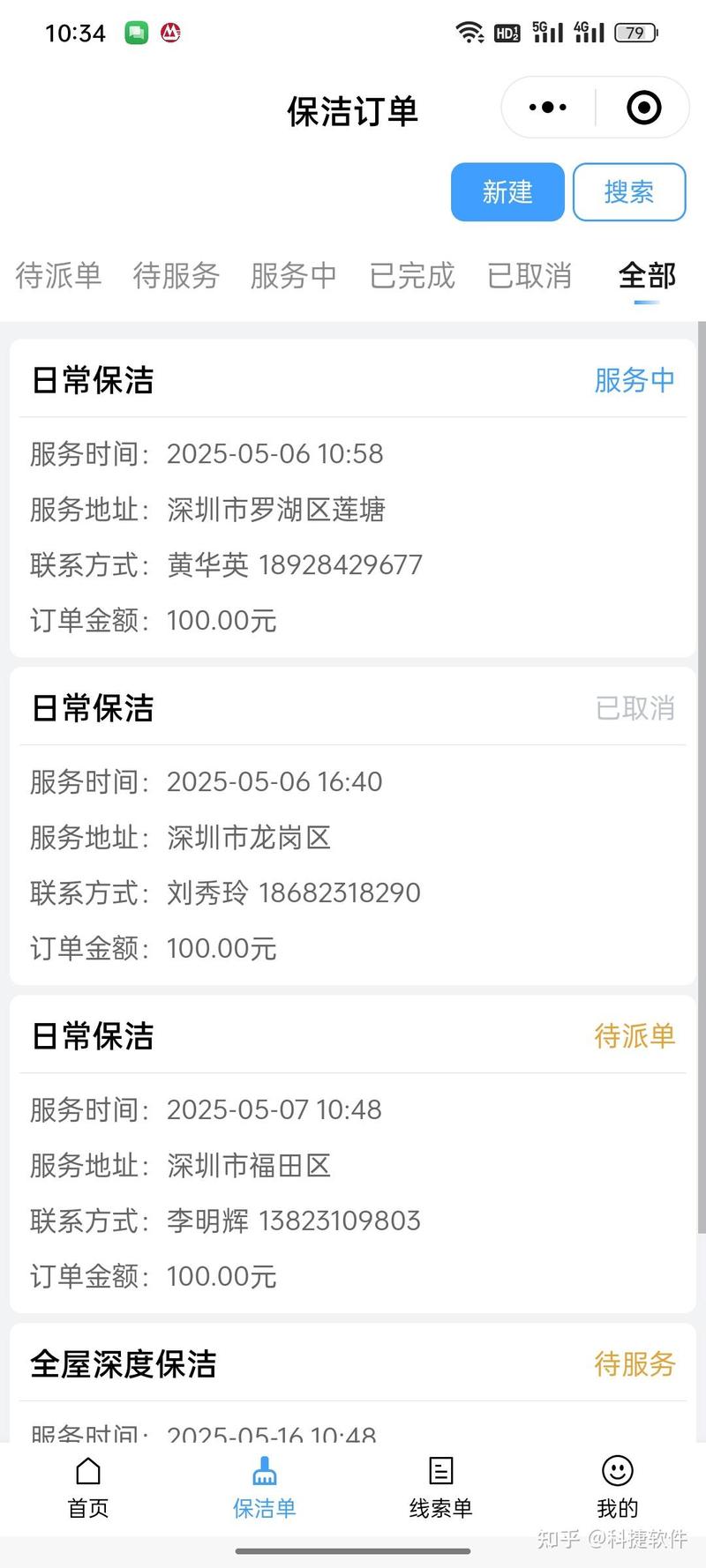Viewport: 706px width, 1568px height.
Task: Go to the 首页 tab
Action: [x=88, y=1490]
